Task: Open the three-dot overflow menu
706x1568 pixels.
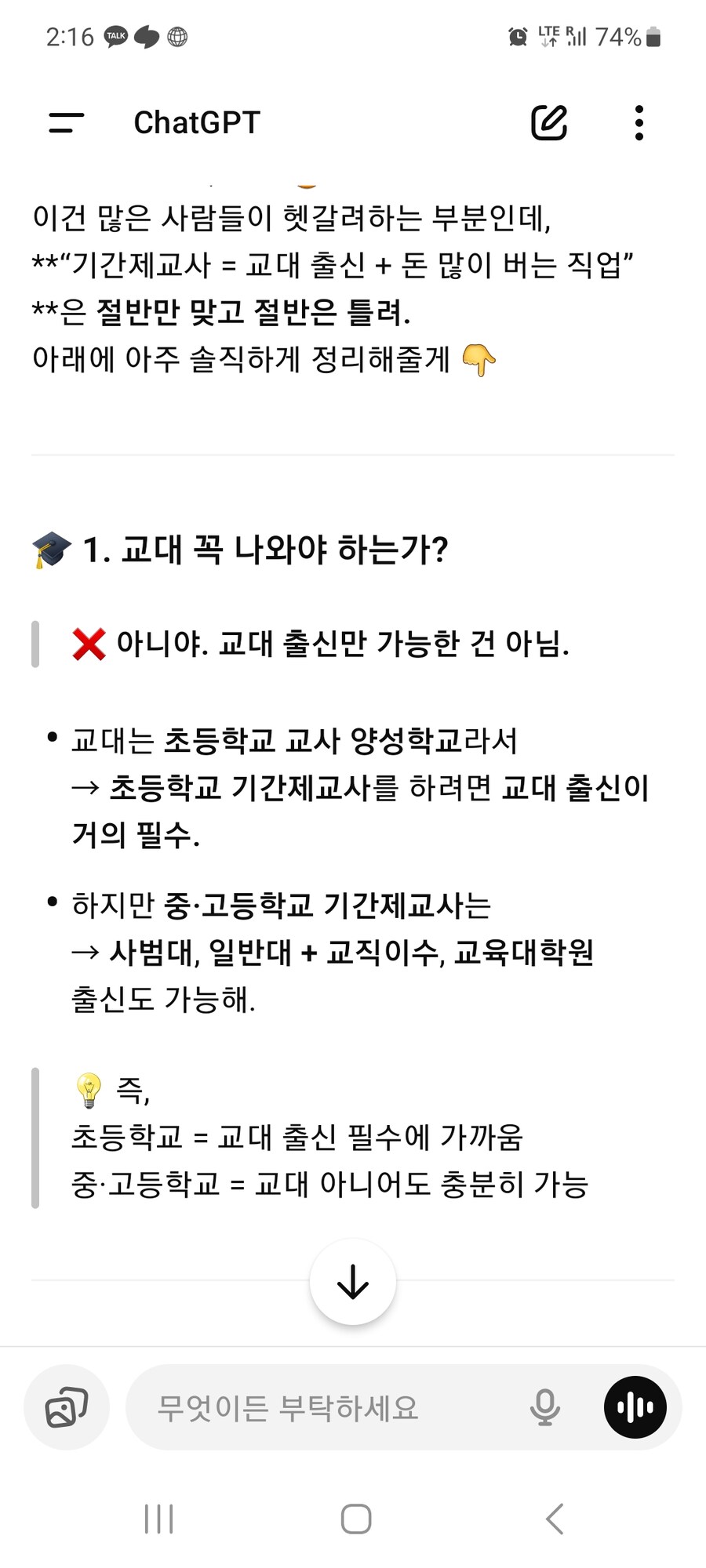Action: pyautogui.click(x=639, y=122)
